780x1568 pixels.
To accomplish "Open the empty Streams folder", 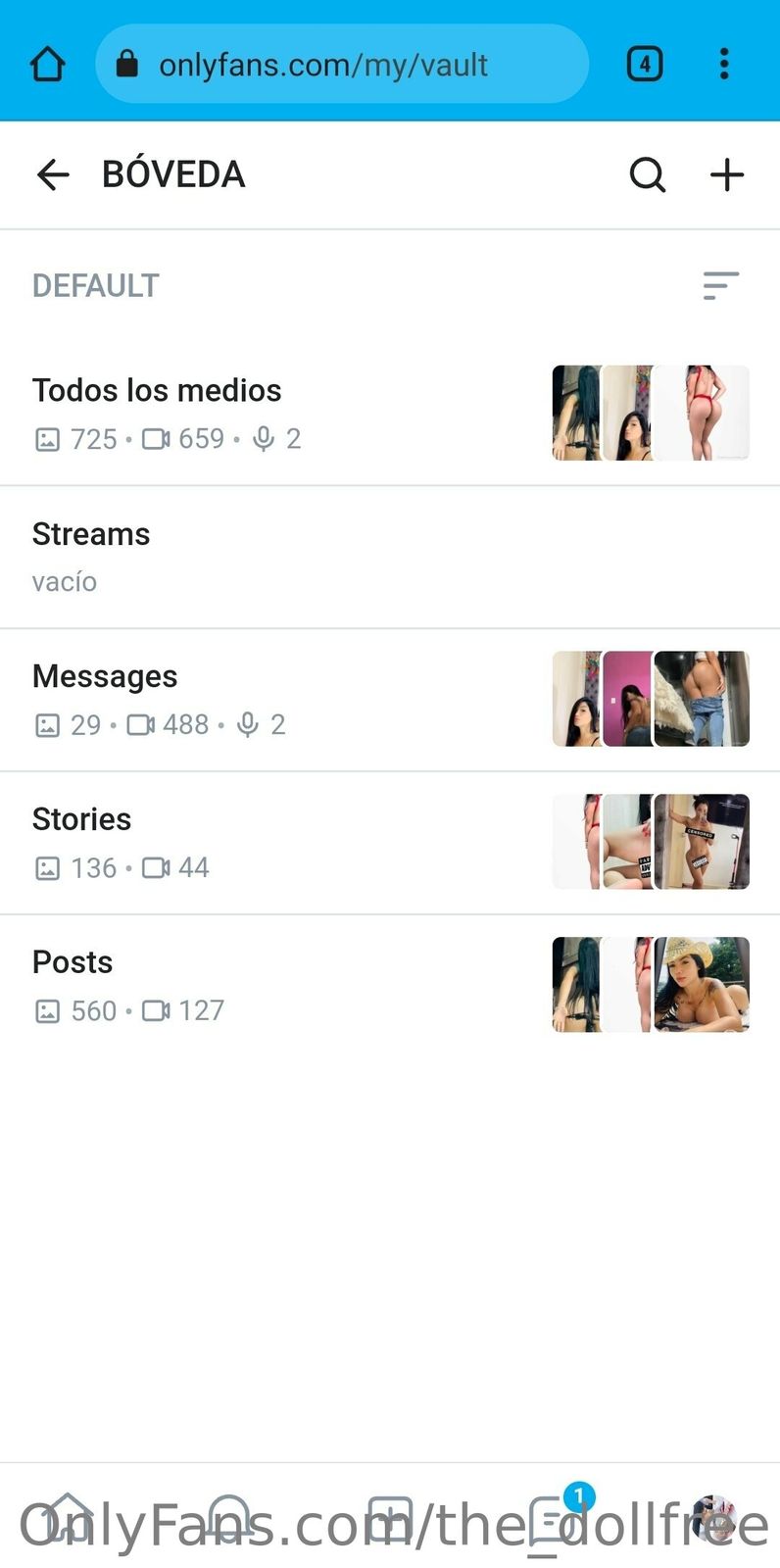I will pos(91,535).
